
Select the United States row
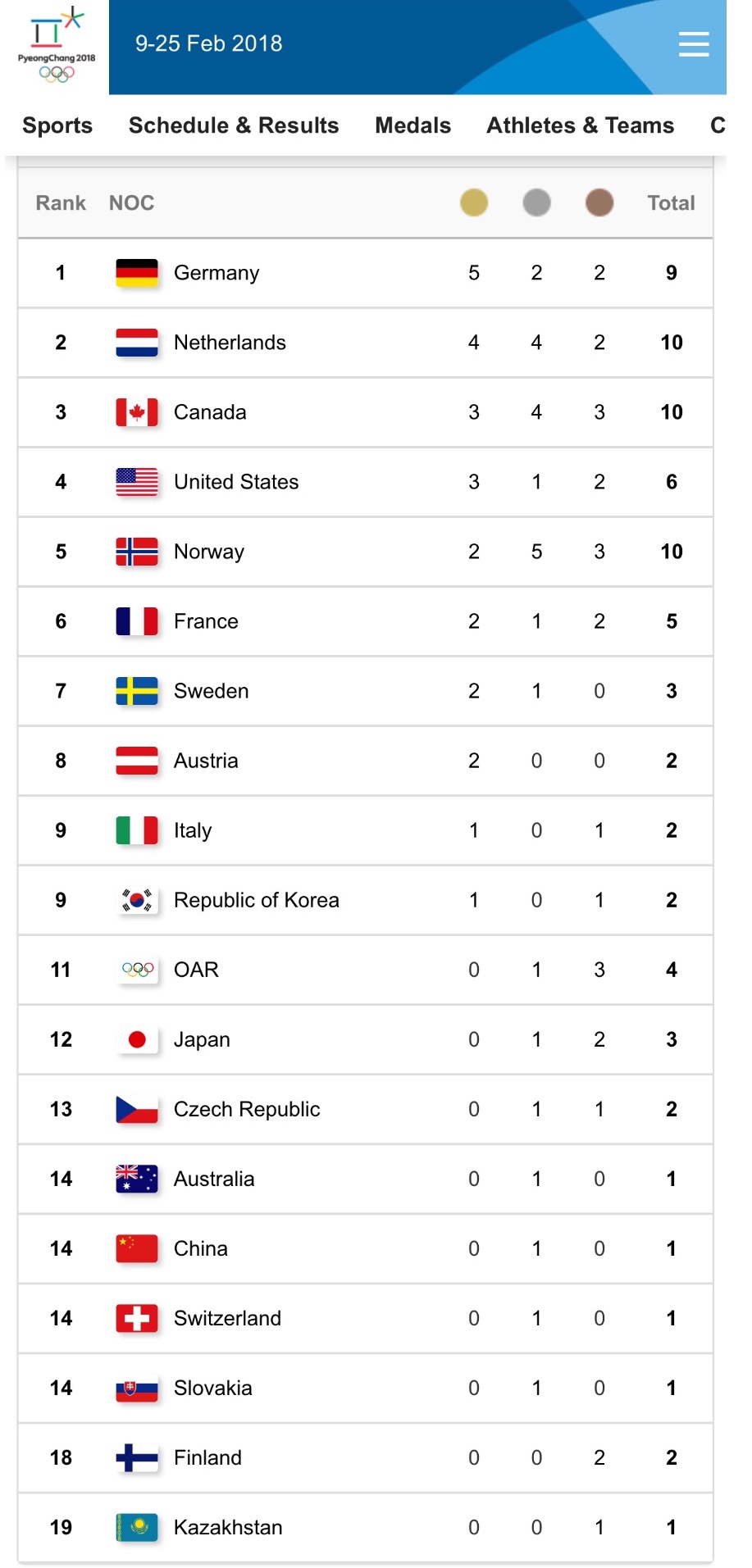(366, 482)
